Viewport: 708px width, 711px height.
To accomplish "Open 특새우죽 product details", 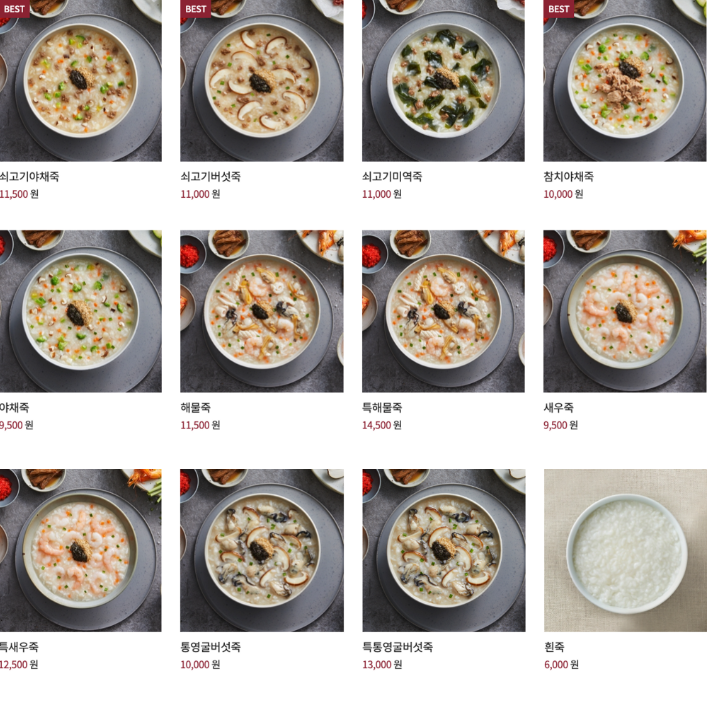I will (x=80, y=550).
